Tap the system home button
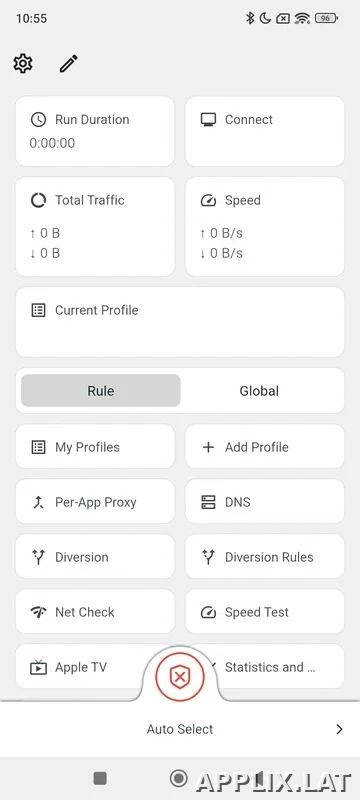The width and height of the screenshot is (360, 800). pos(178,778)
